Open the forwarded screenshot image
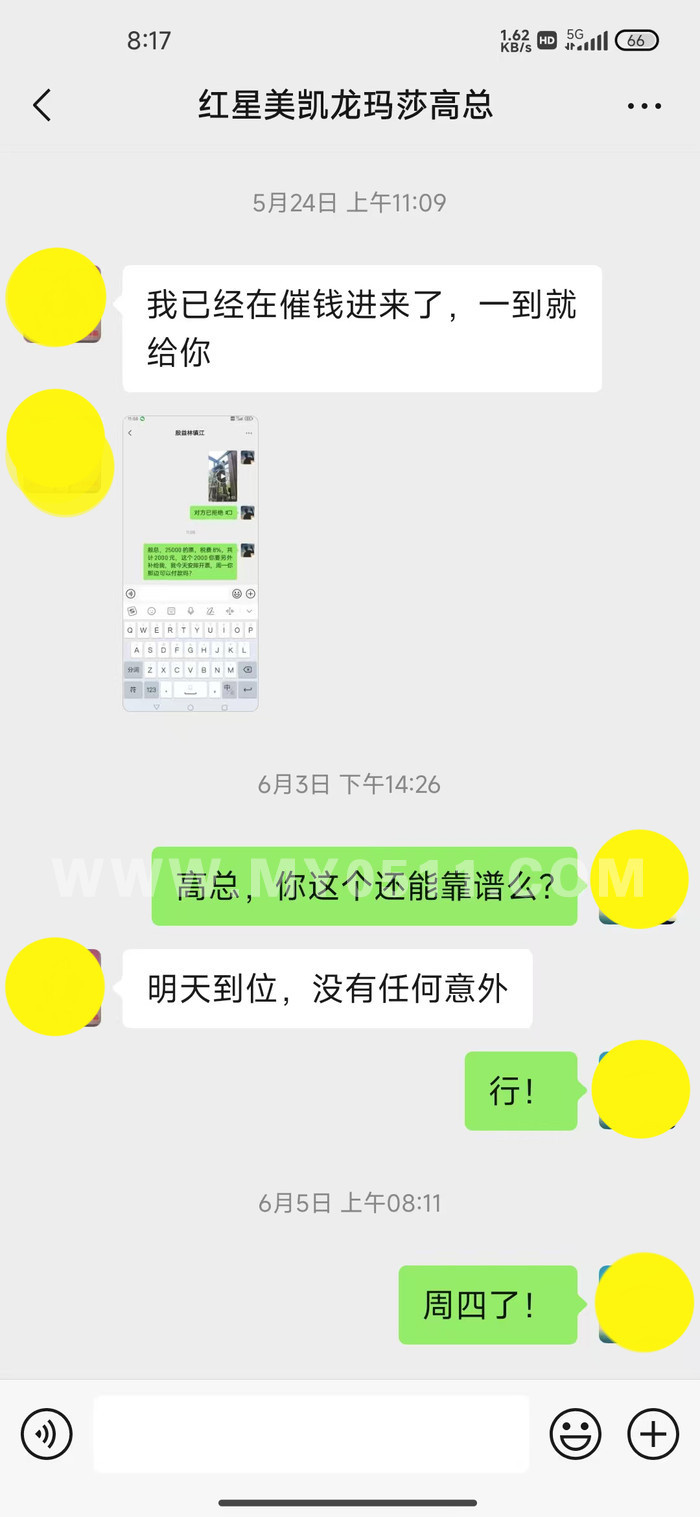The height and width of the screenshot is (1517, 700). 190,564
